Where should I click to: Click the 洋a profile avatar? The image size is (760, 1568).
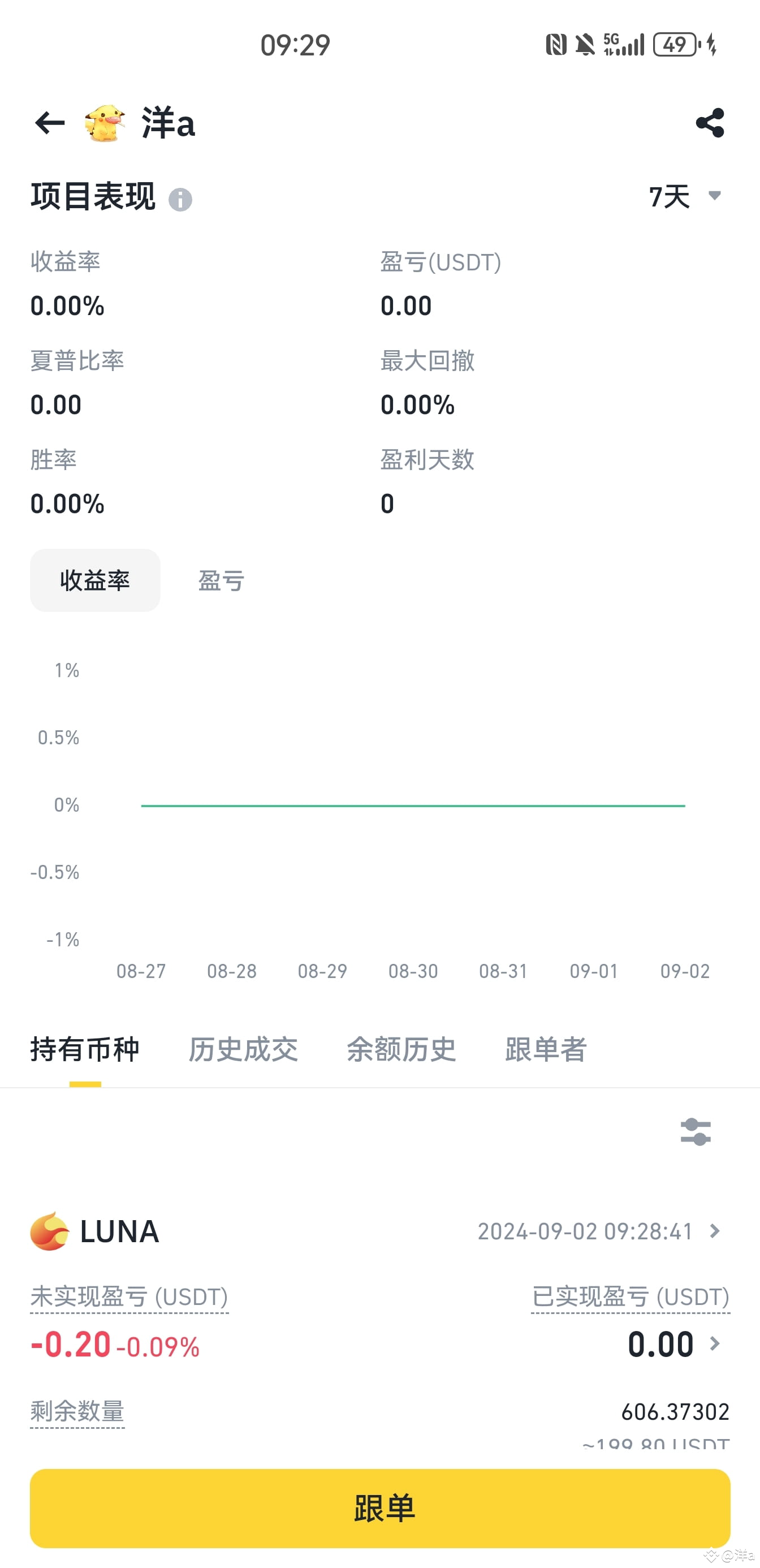pos(105,122)
